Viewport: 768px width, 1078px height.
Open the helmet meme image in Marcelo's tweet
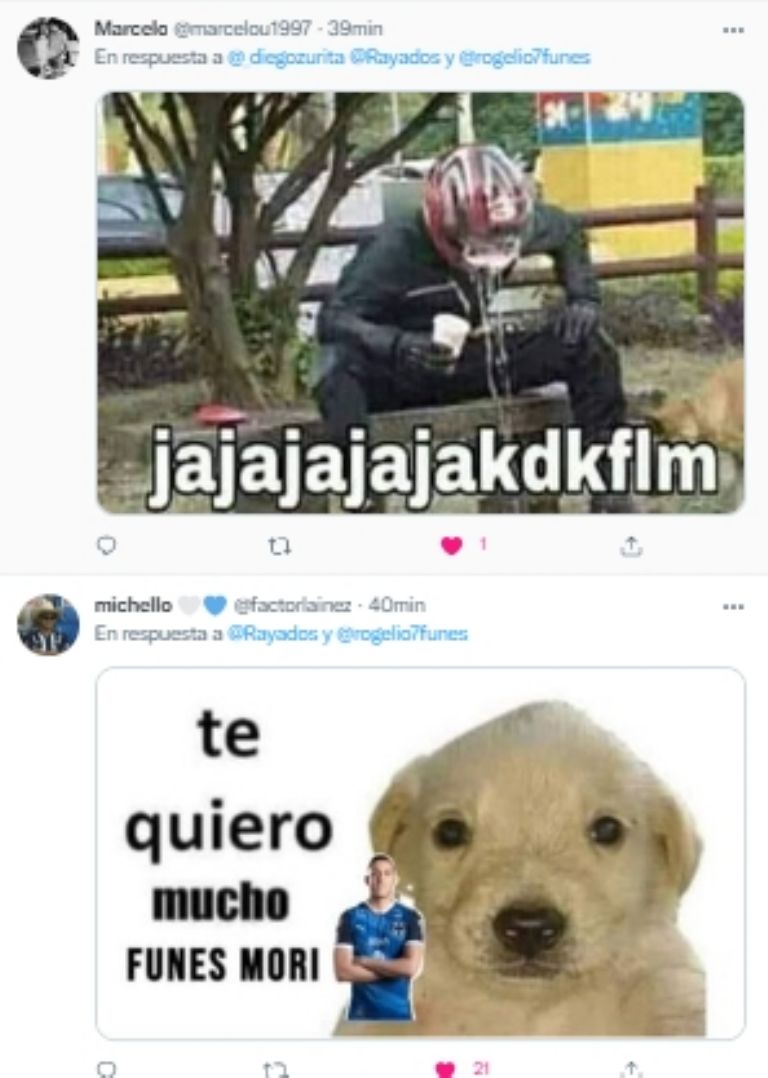coord(420,302)
